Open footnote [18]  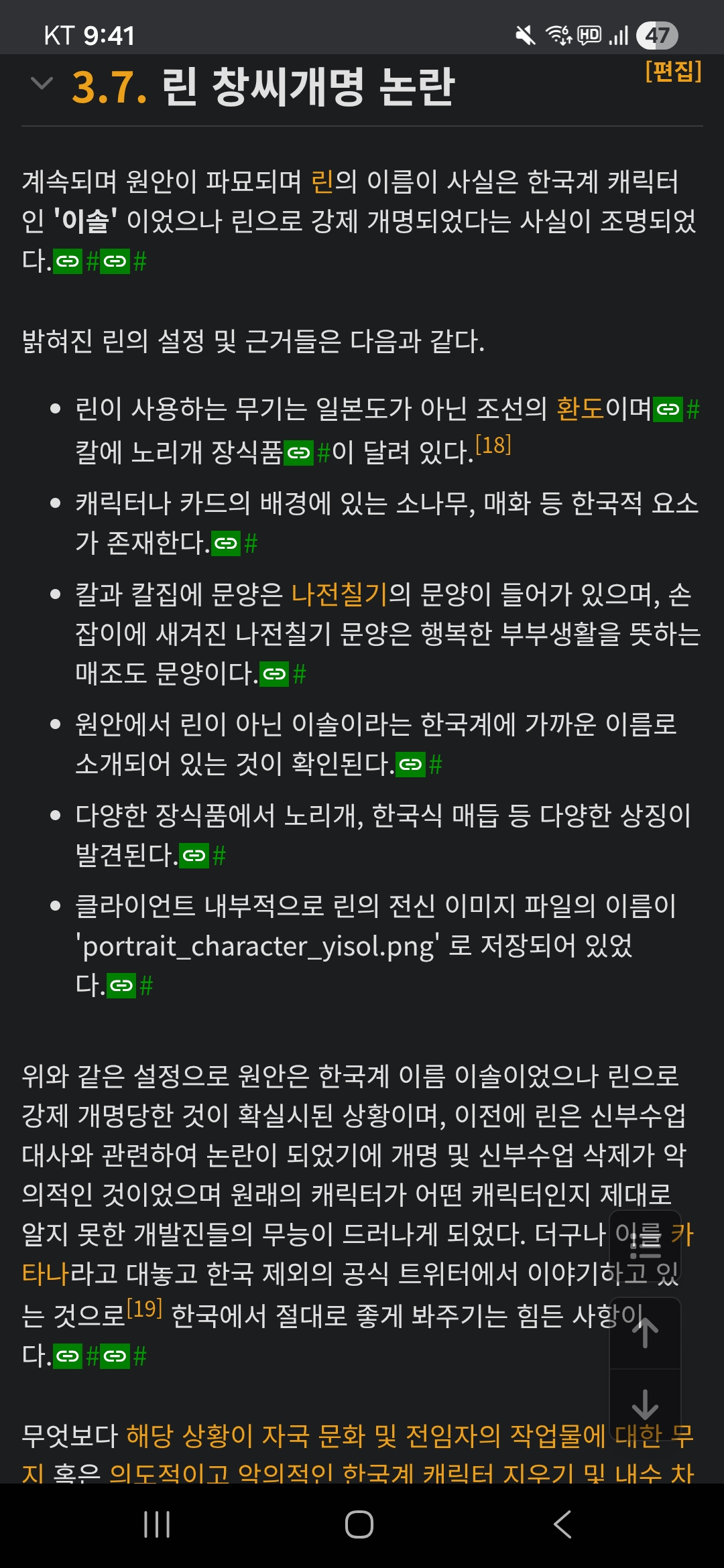click(x=493, y=445)
